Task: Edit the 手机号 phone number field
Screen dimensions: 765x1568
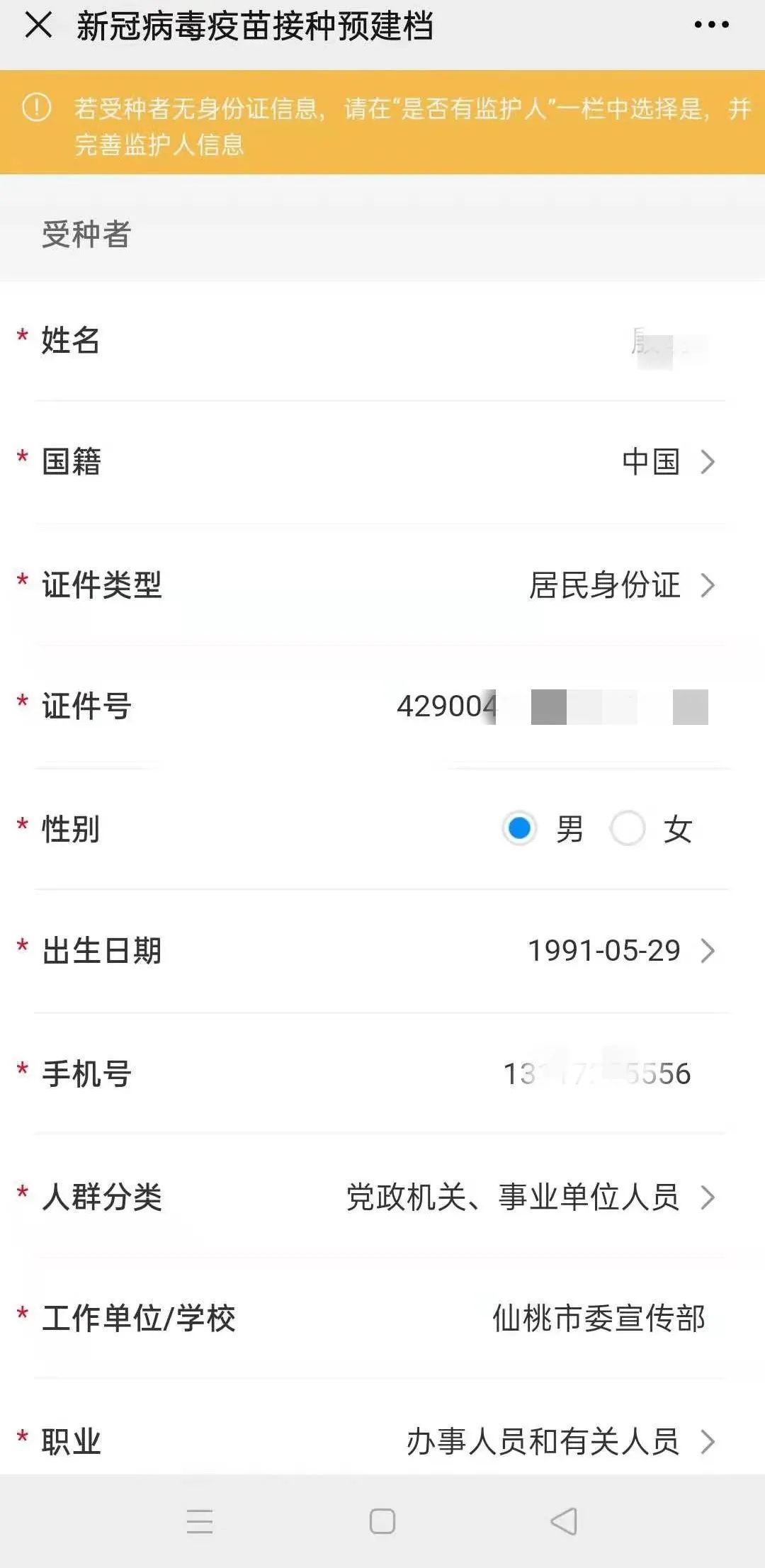Action: pos(382,1073)
